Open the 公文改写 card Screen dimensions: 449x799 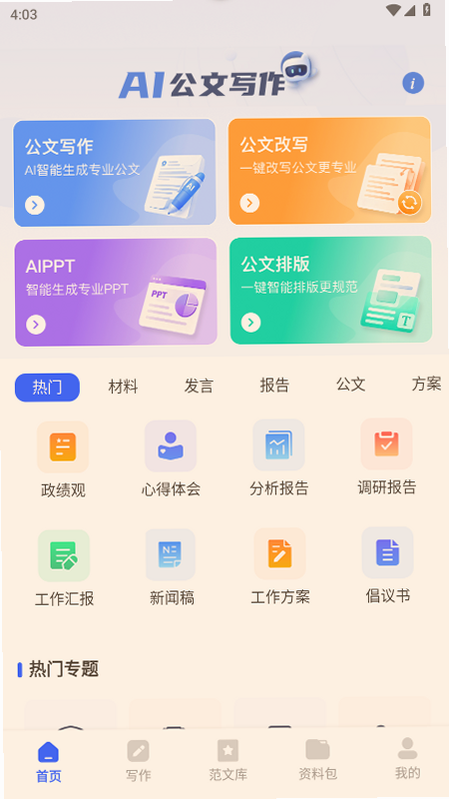click(330, 171)
